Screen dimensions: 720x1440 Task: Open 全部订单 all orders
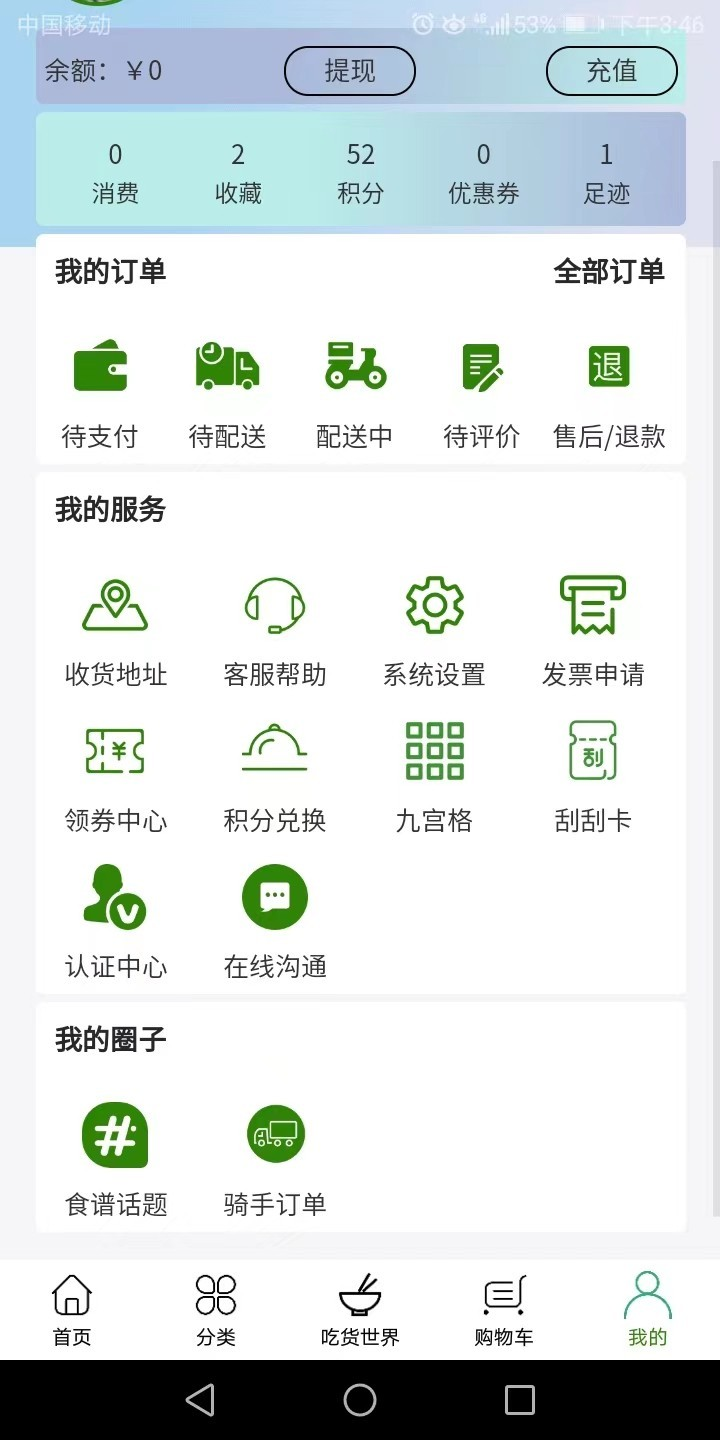[609, 271]
